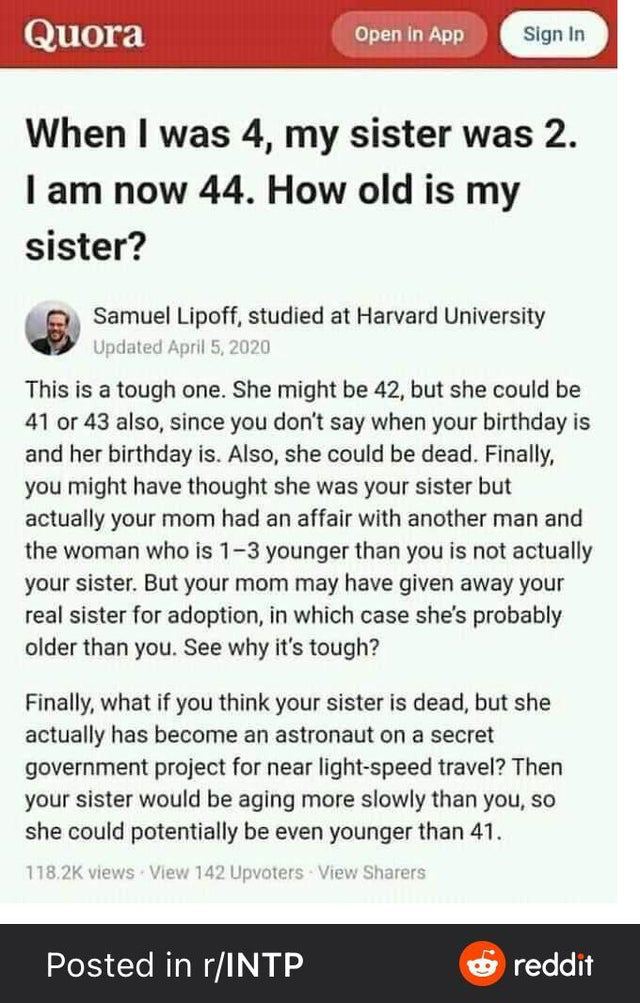Open the question about the sister's age

[300, 188]
